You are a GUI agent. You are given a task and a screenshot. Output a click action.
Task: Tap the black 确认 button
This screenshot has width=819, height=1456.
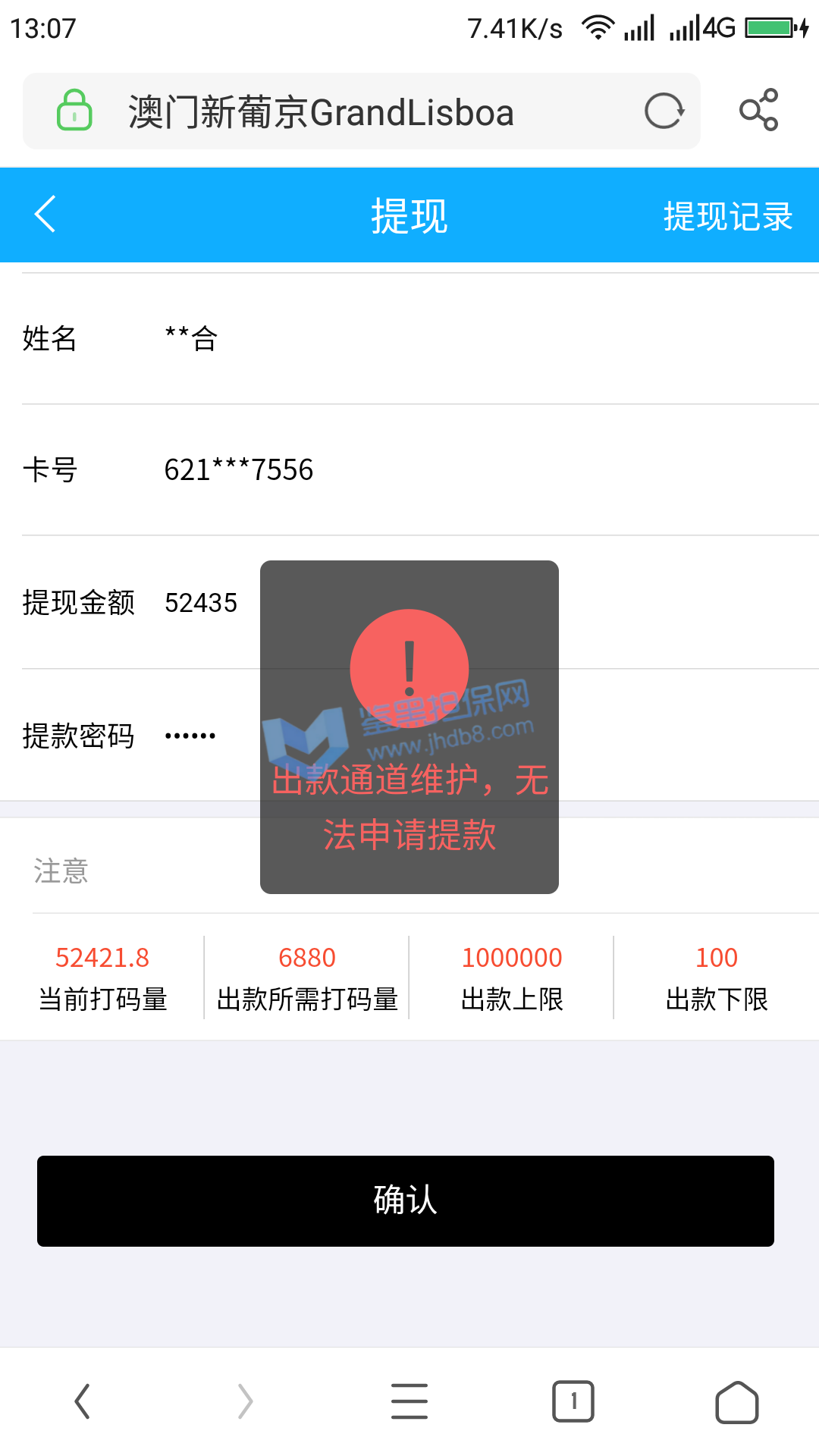point(405,1200)
